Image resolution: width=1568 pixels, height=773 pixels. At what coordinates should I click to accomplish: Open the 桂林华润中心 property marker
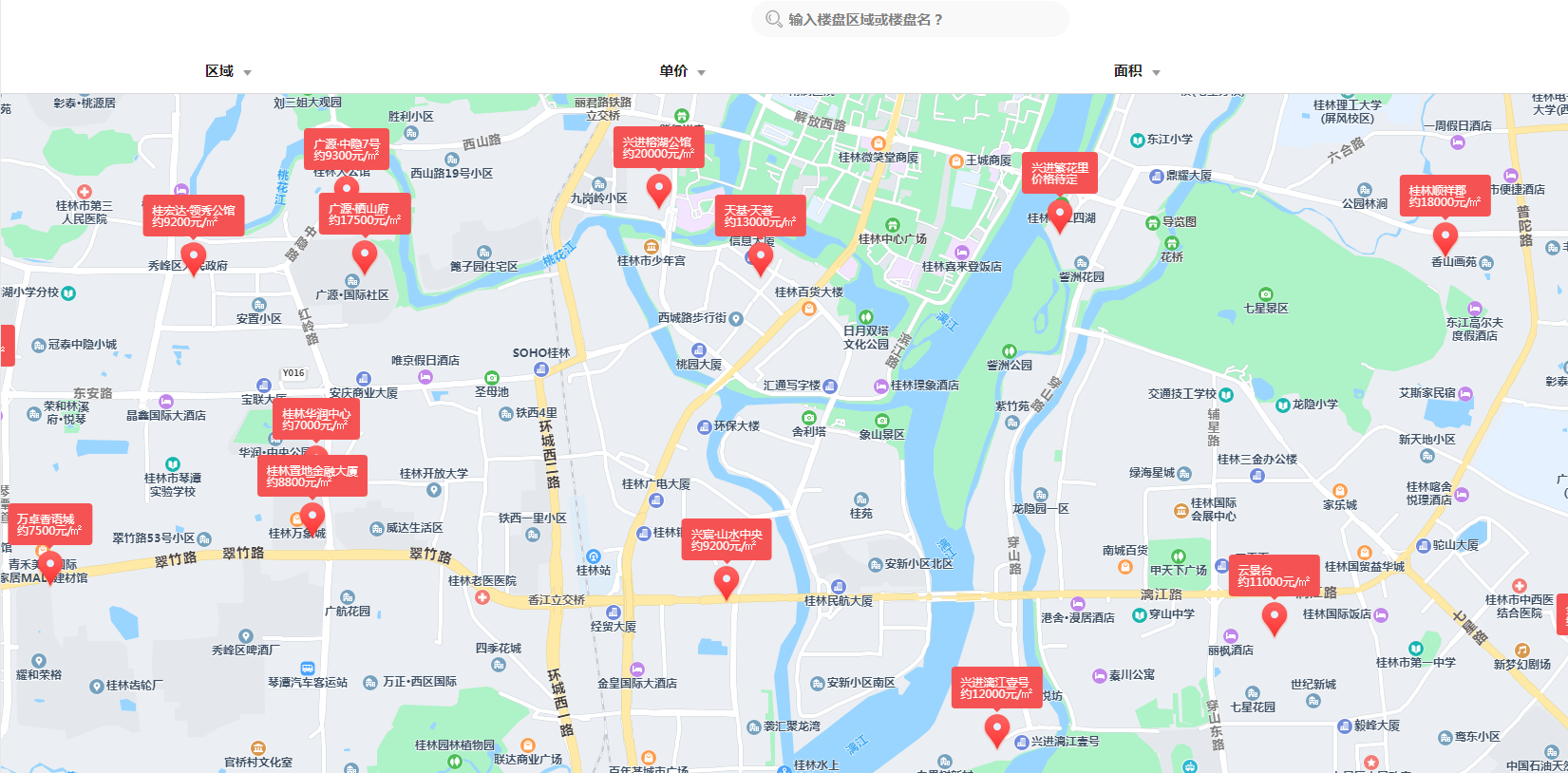[316, 420]
